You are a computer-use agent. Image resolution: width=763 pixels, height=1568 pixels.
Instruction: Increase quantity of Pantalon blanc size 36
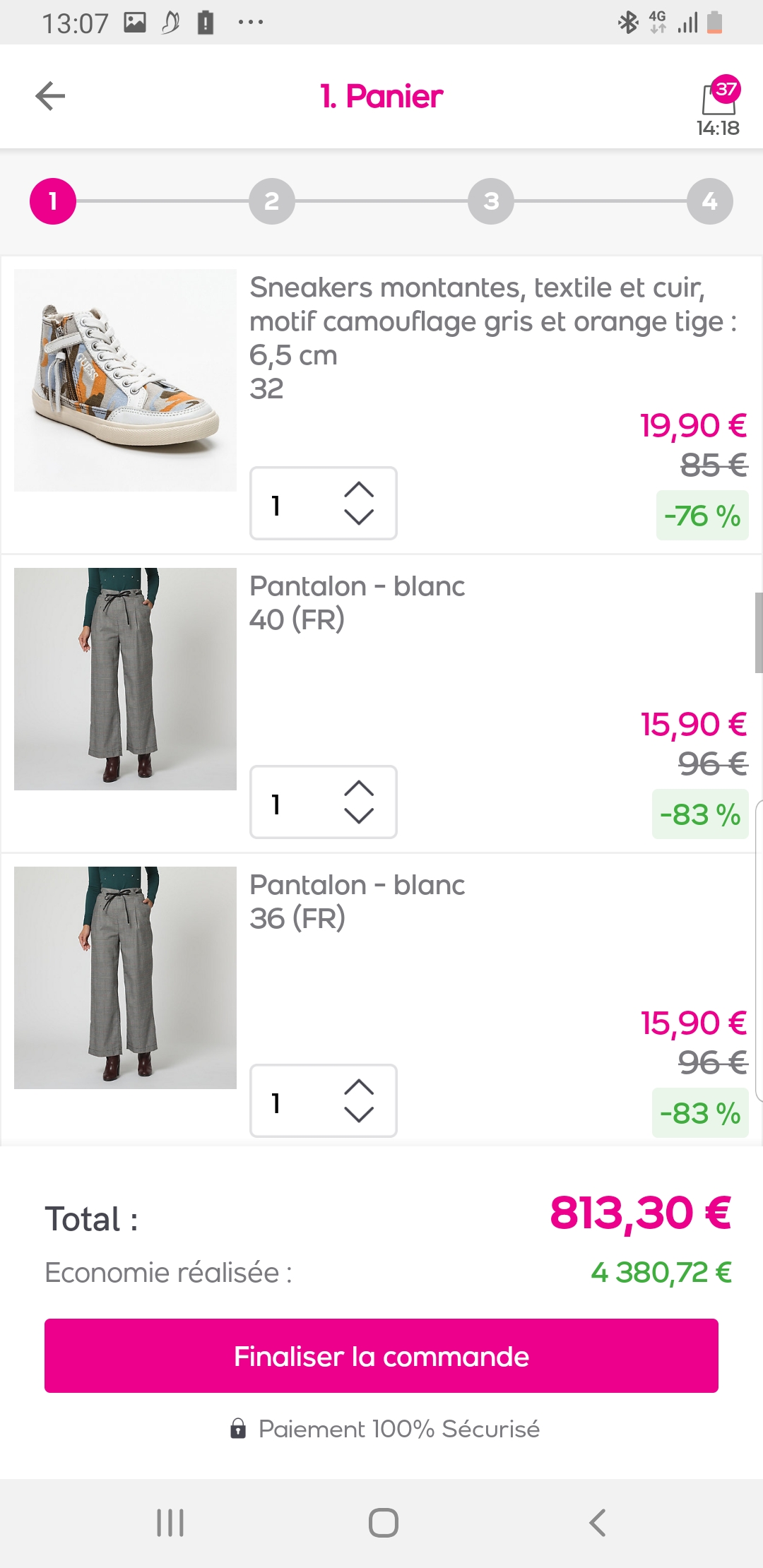359,1087
